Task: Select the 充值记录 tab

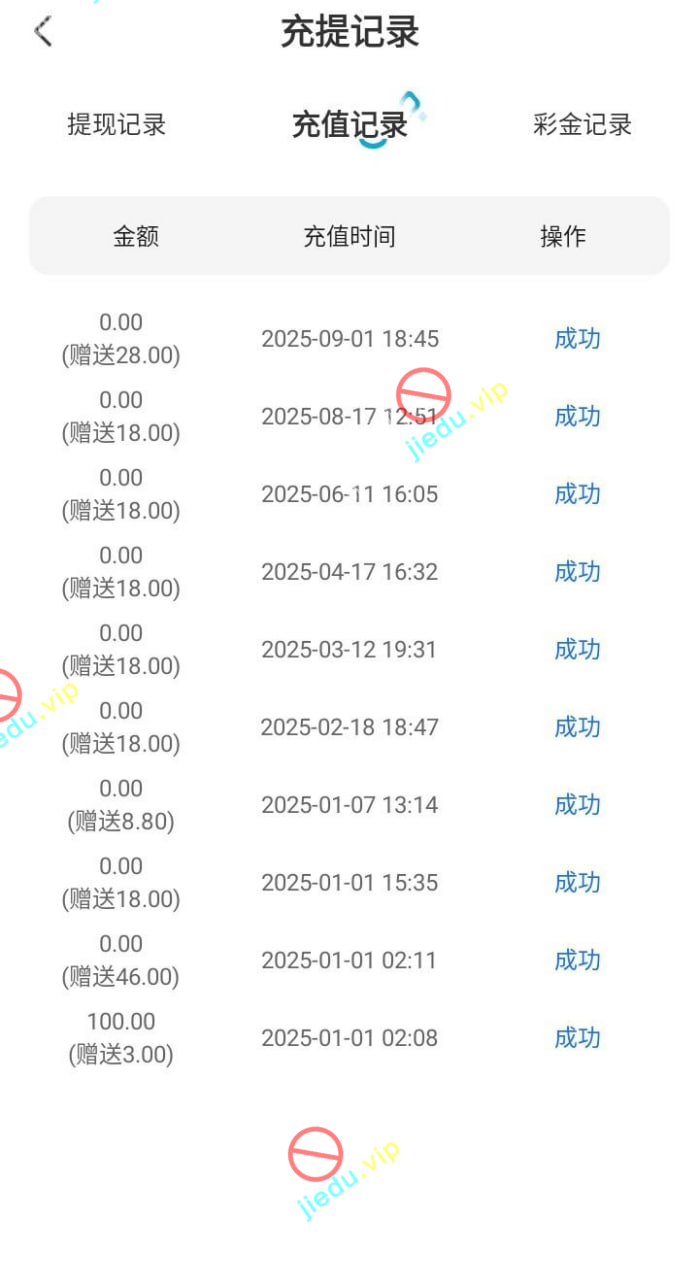Action: tap(349, 125)
